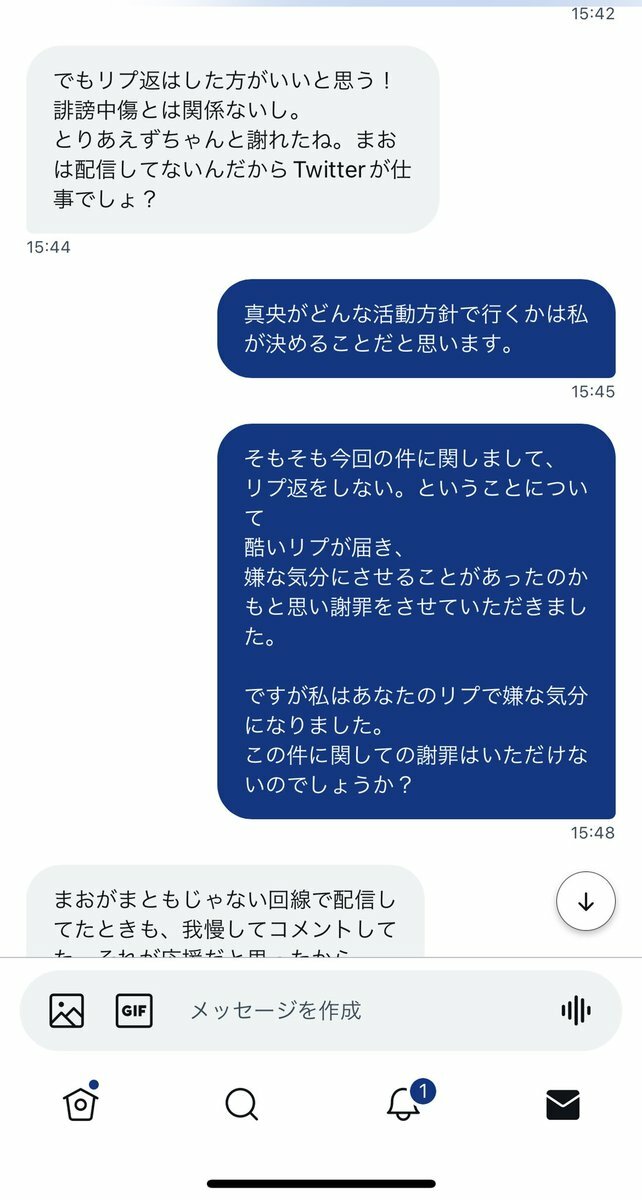This screenshot has height=1200, width=642.
Task: Go to the Home tab
Action: point(80,1104)
